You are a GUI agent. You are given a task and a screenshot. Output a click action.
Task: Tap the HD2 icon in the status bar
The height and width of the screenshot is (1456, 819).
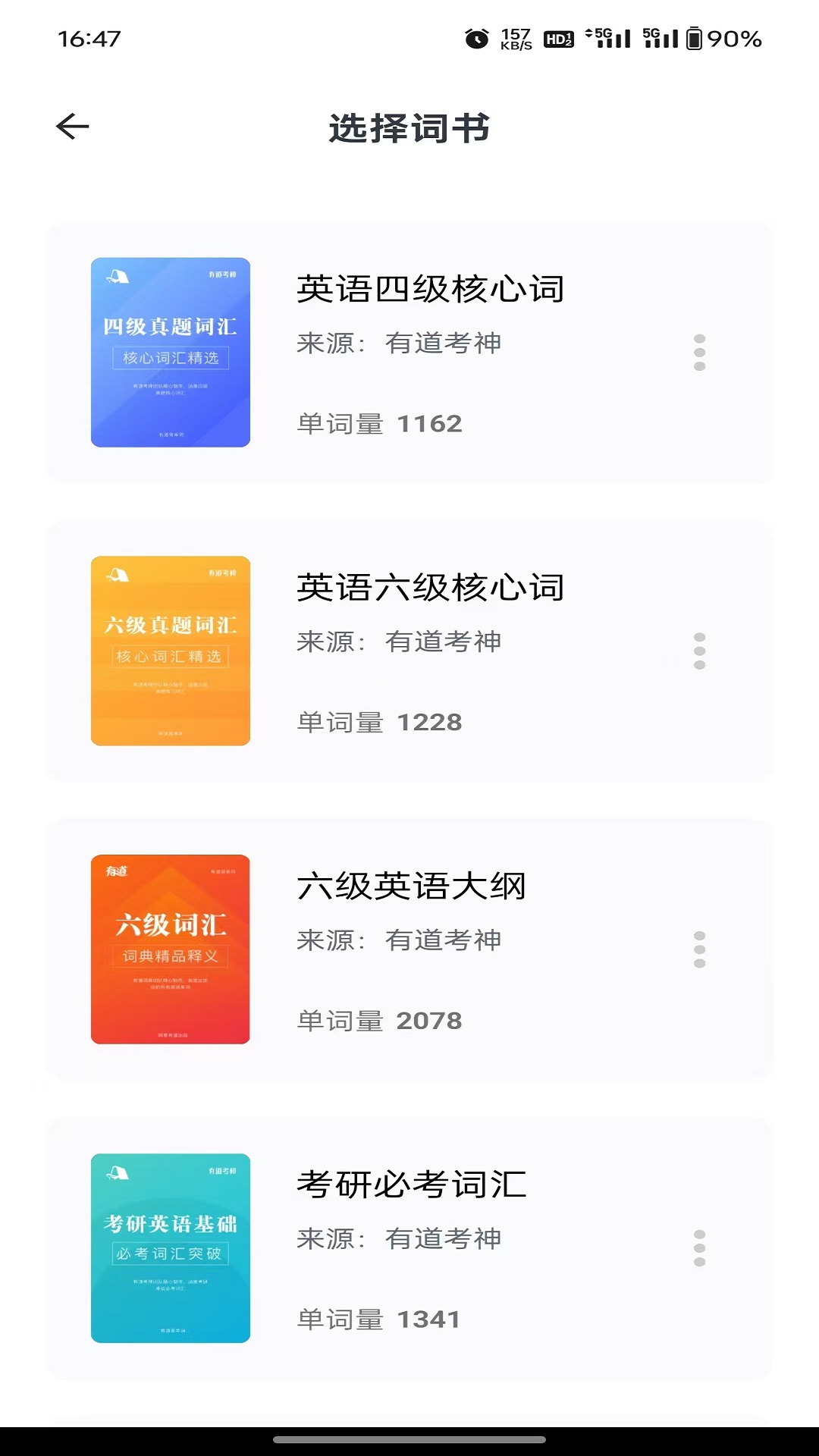557,38
